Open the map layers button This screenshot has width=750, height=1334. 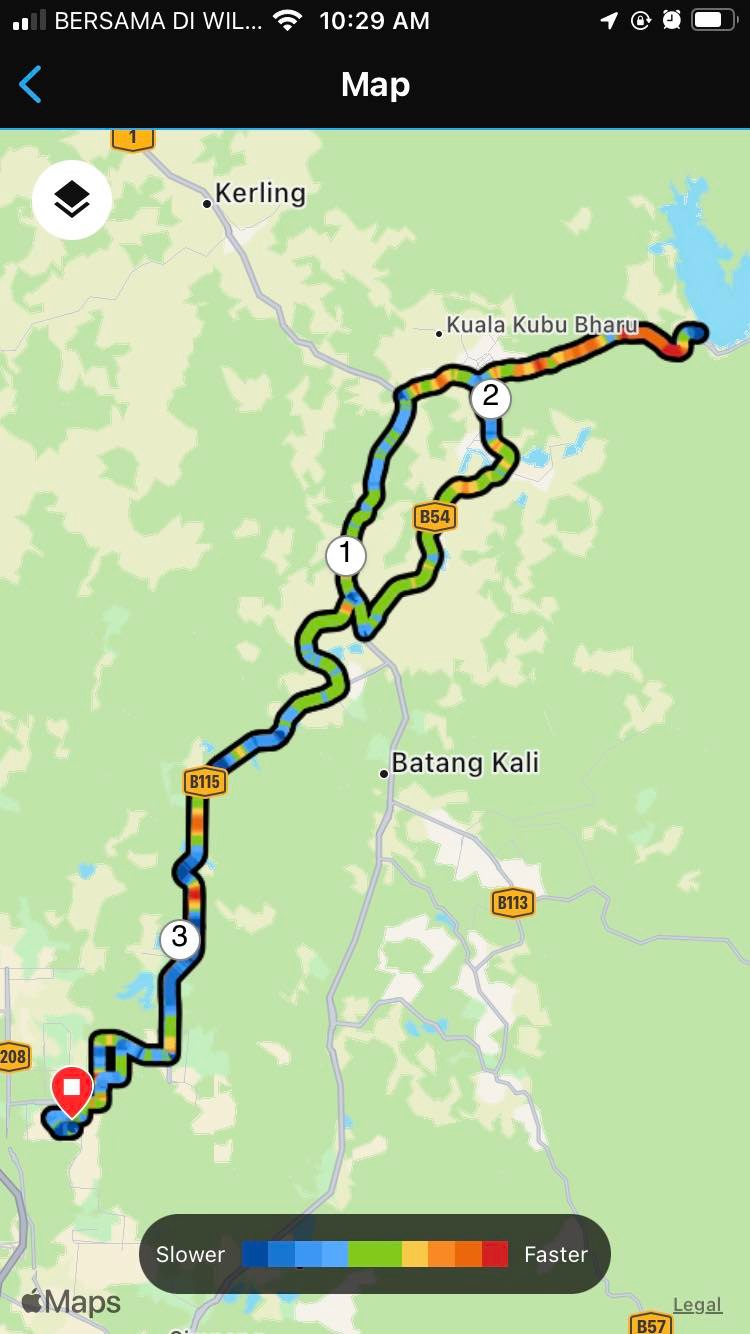click(72, 200)
